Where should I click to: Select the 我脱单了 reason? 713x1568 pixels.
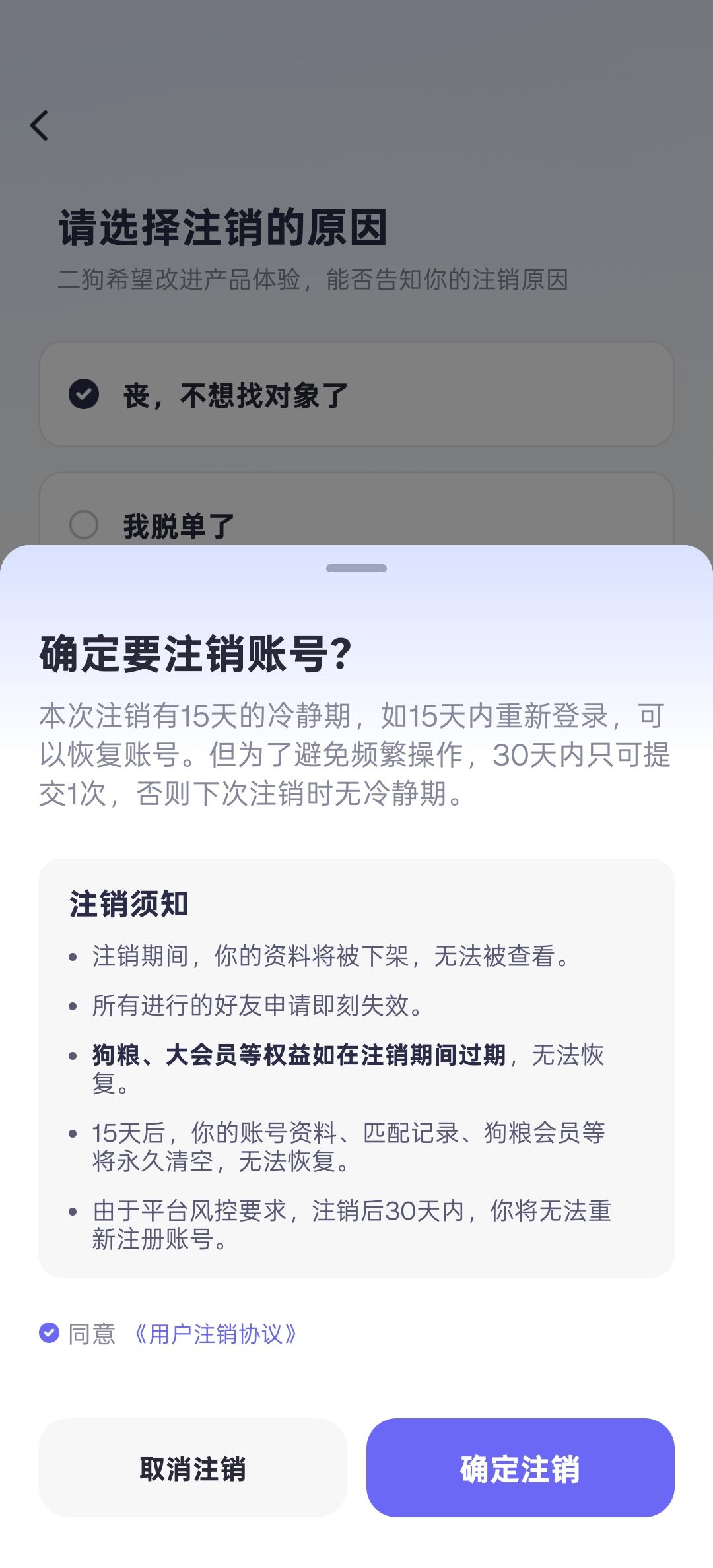click(x=356, y=509)
